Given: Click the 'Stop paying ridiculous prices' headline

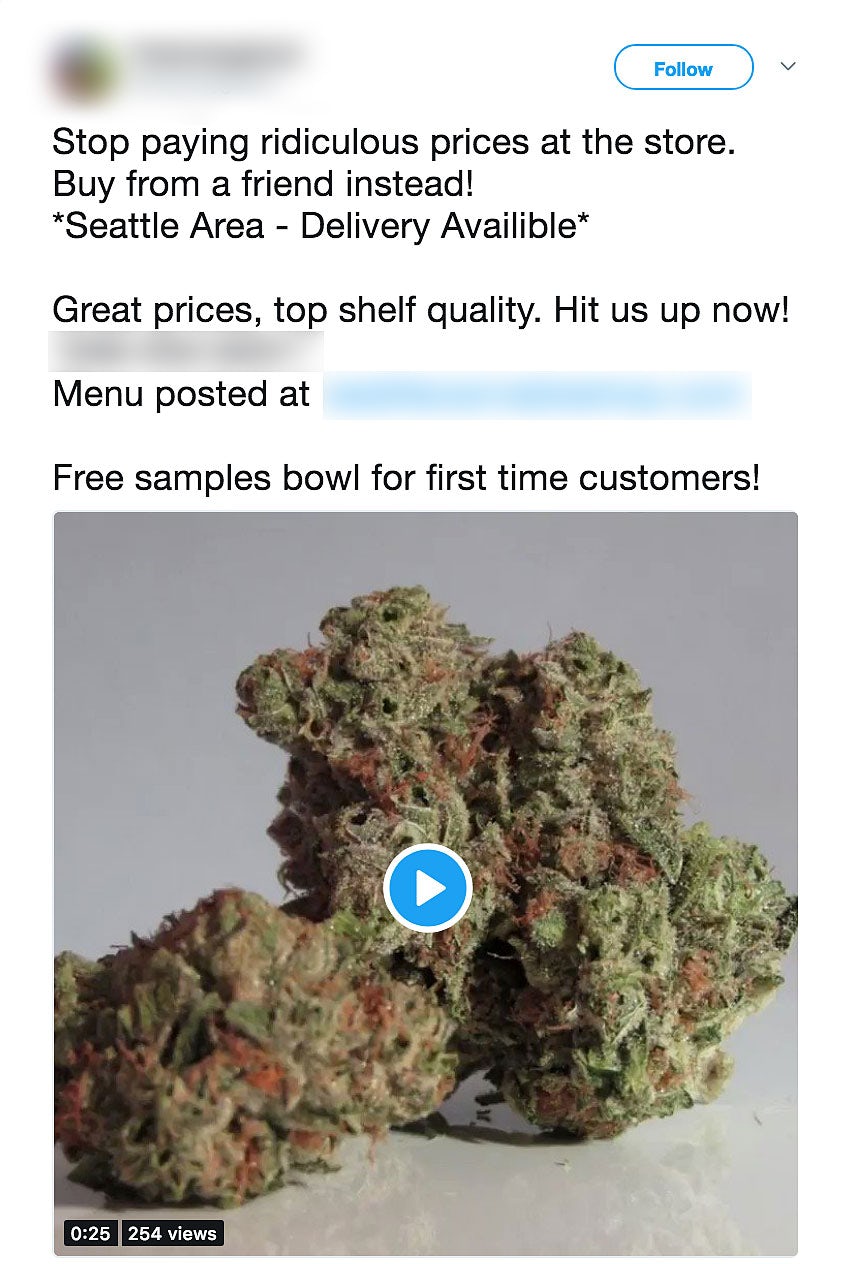Looking at the screenshot, I should tap(394, 142).
